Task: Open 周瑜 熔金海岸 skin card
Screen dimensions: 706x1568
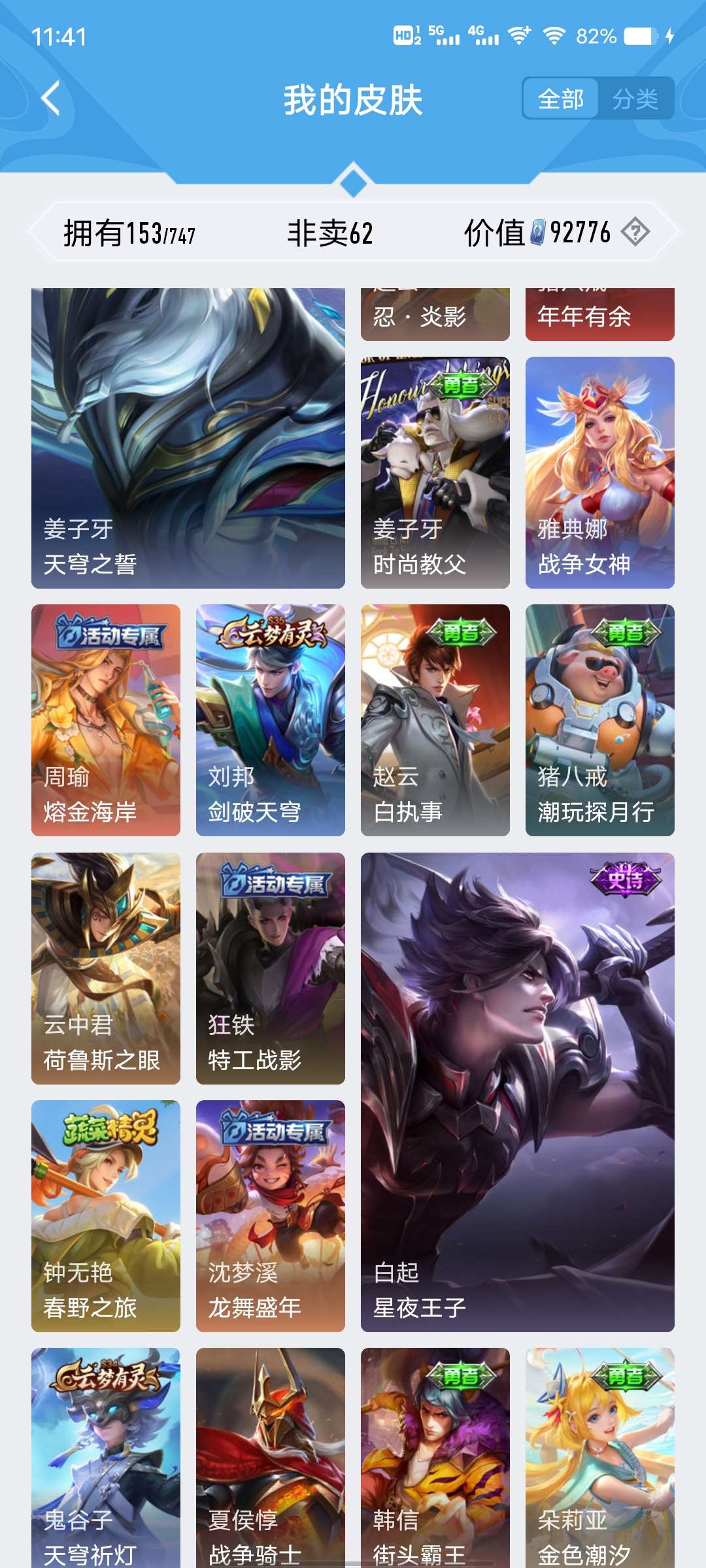Action: [106, 719]
